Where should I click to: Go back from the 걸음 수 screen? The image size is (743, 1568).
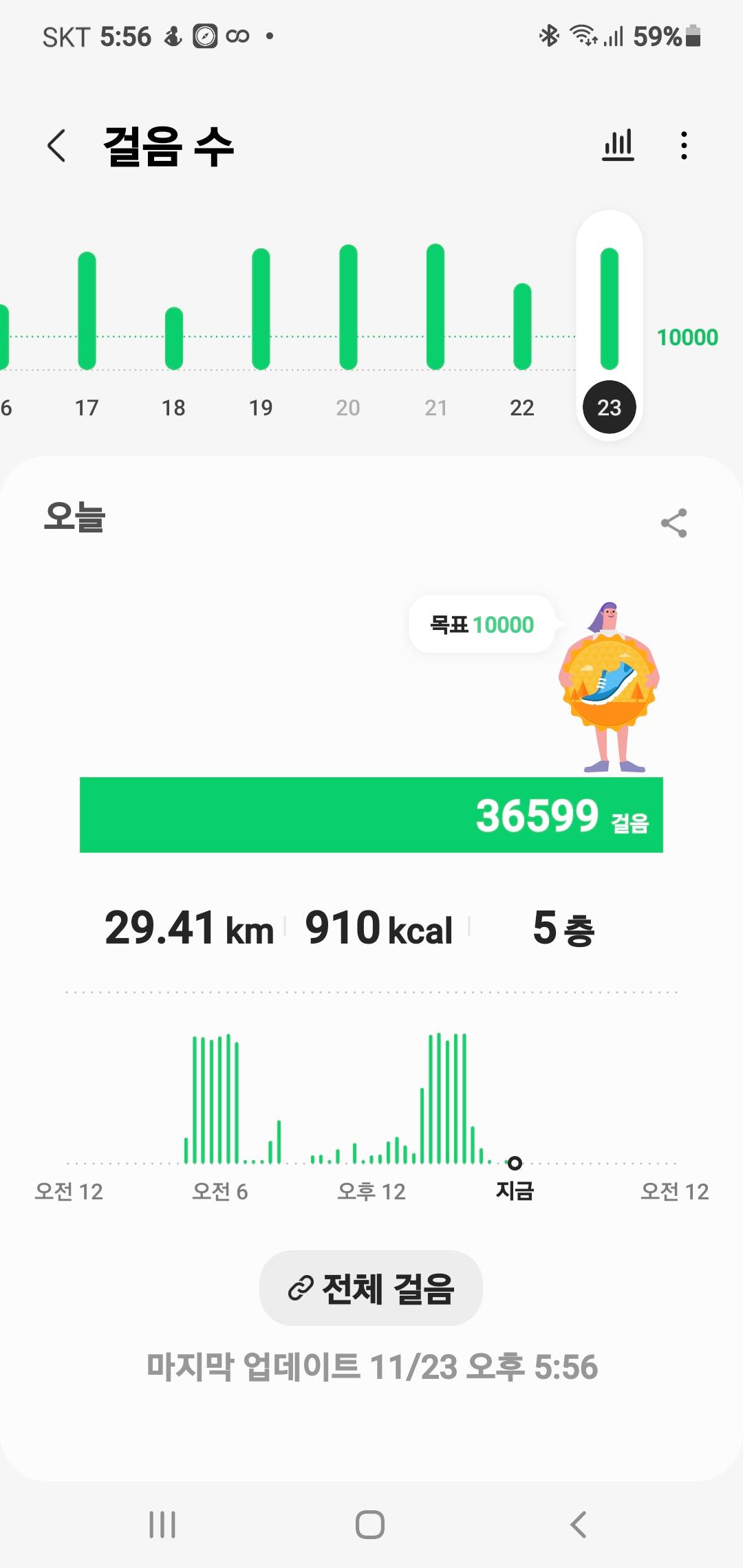click(x=56, y=146)
